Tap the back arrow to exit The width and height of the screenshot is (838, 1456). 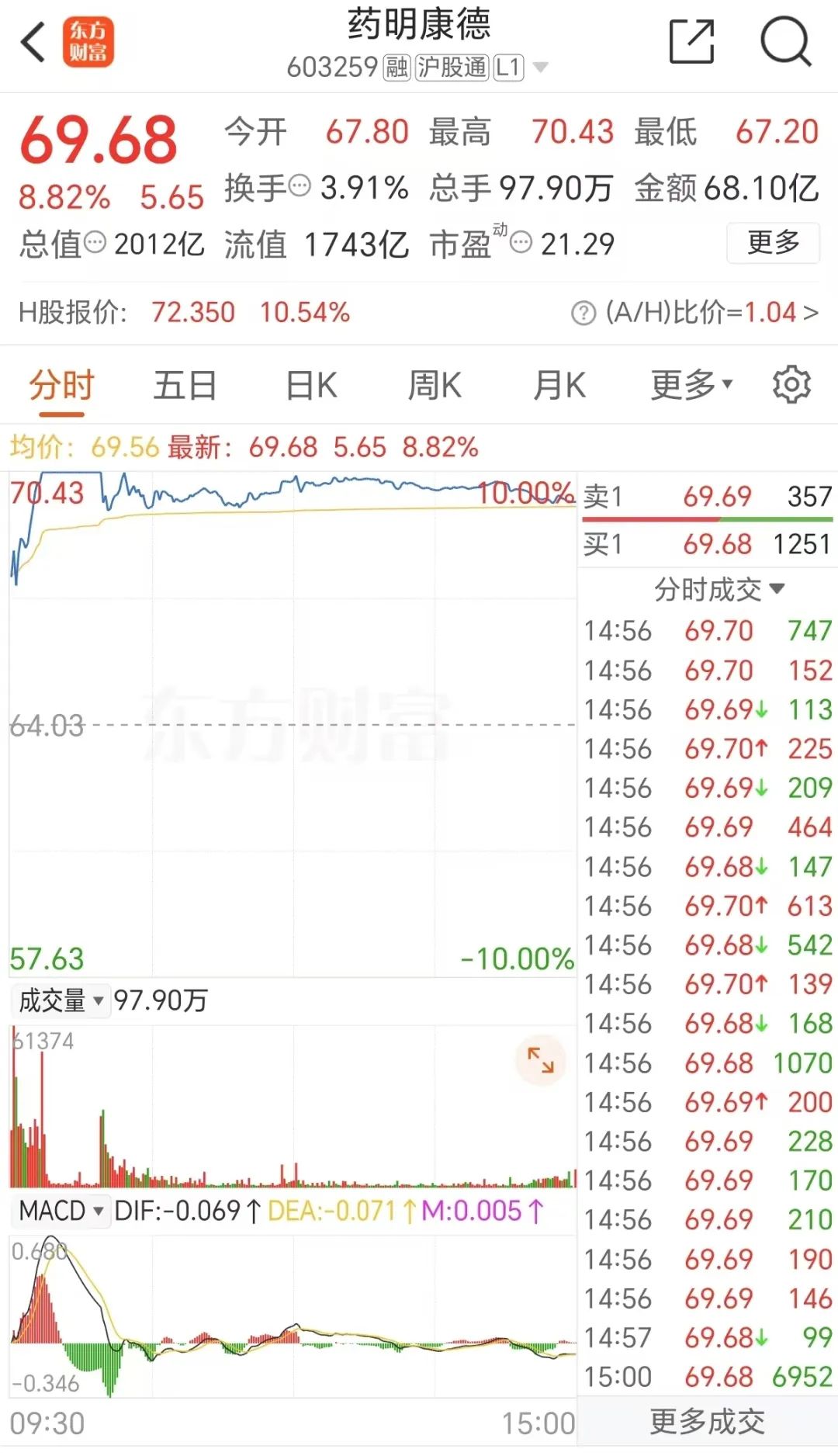[33, 43]
